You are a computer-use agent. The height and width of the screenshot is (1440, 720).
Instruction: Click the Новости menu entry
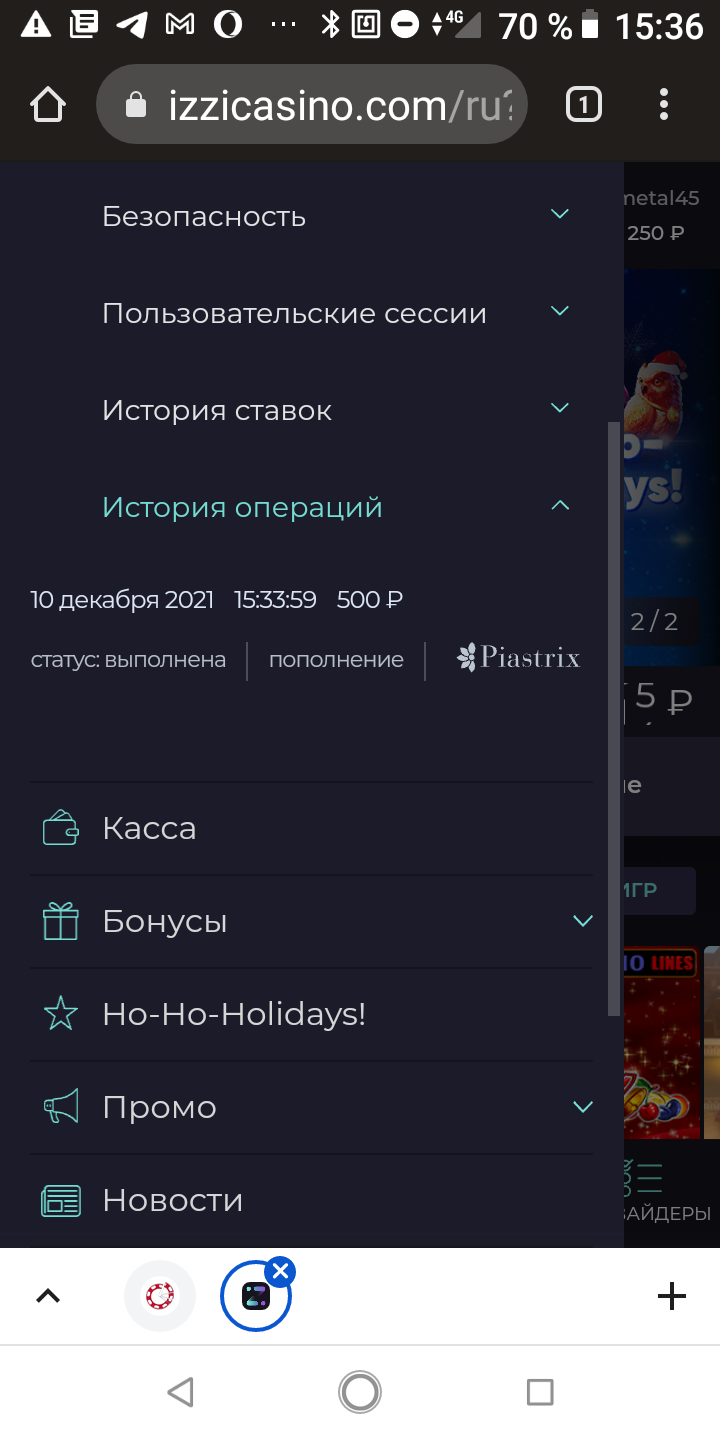pyautogui.click(x=173, y=1200)
